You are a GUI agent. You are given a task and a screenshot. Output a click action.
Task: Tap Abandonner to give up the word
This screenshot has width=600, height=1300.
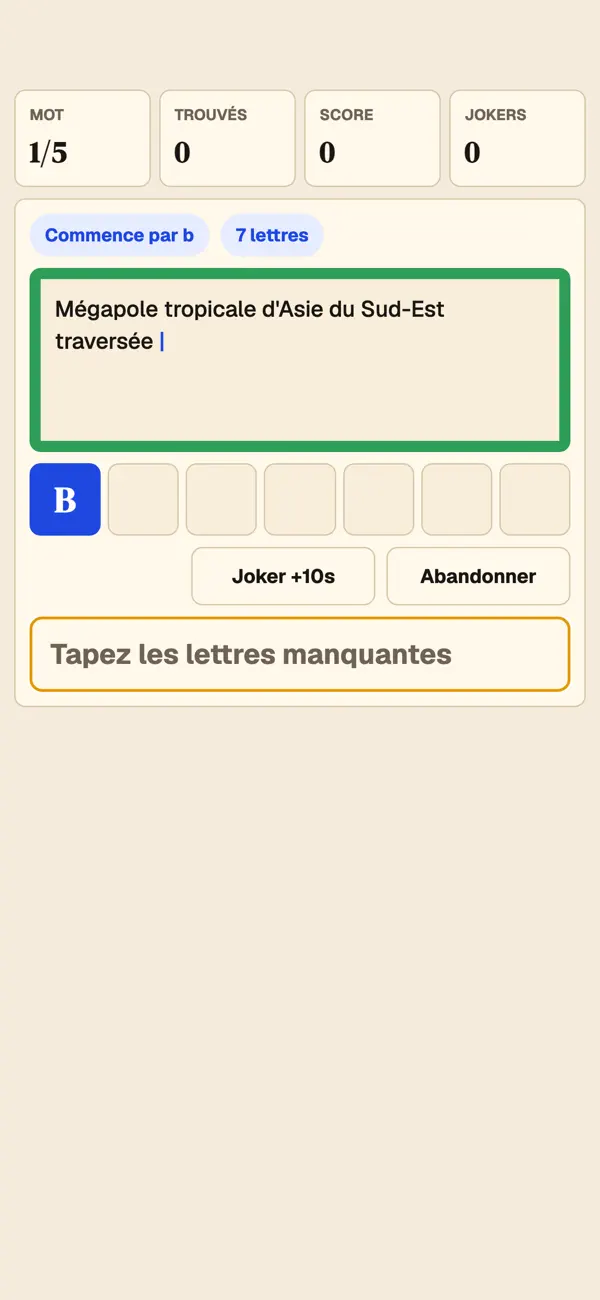click(478, 576)
